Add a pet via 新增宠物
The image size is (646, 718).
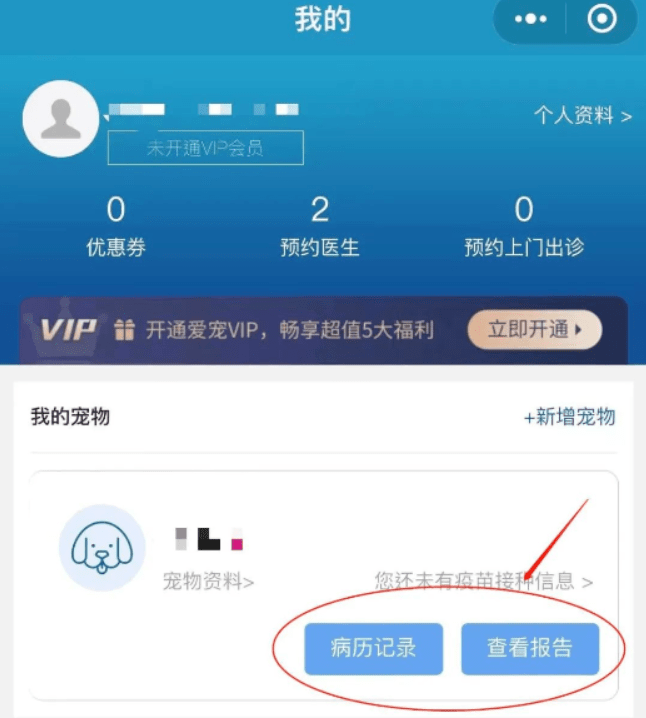[x=569, y=417]
